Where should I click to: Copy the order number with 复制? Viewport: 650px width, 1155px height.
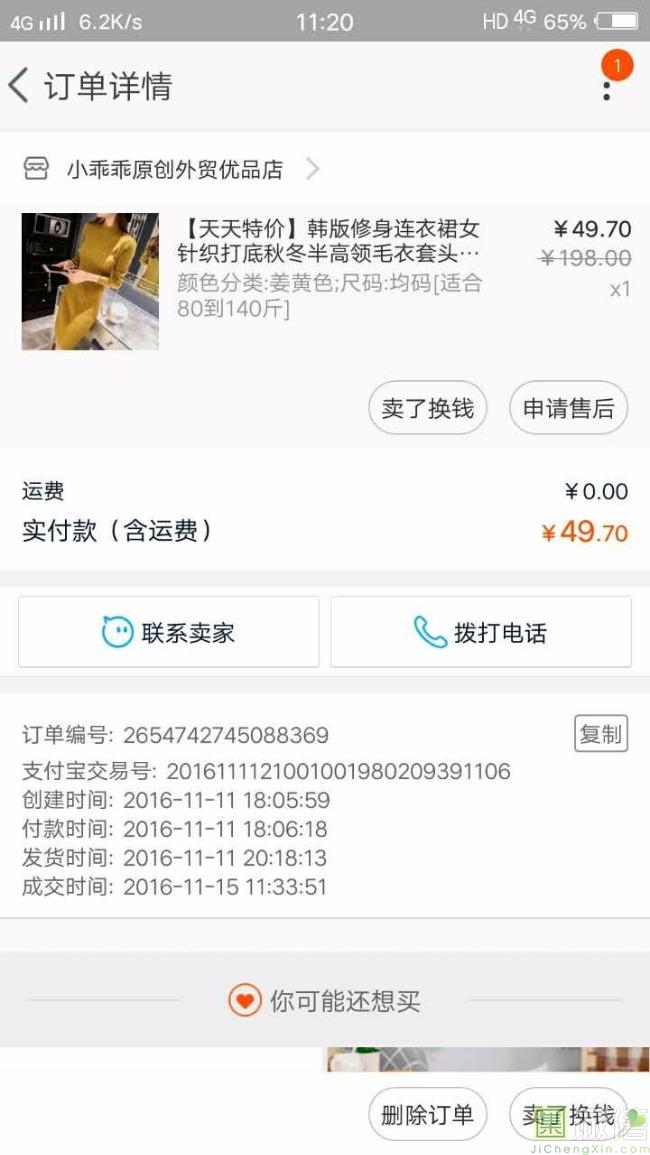(x=600, y=734)
